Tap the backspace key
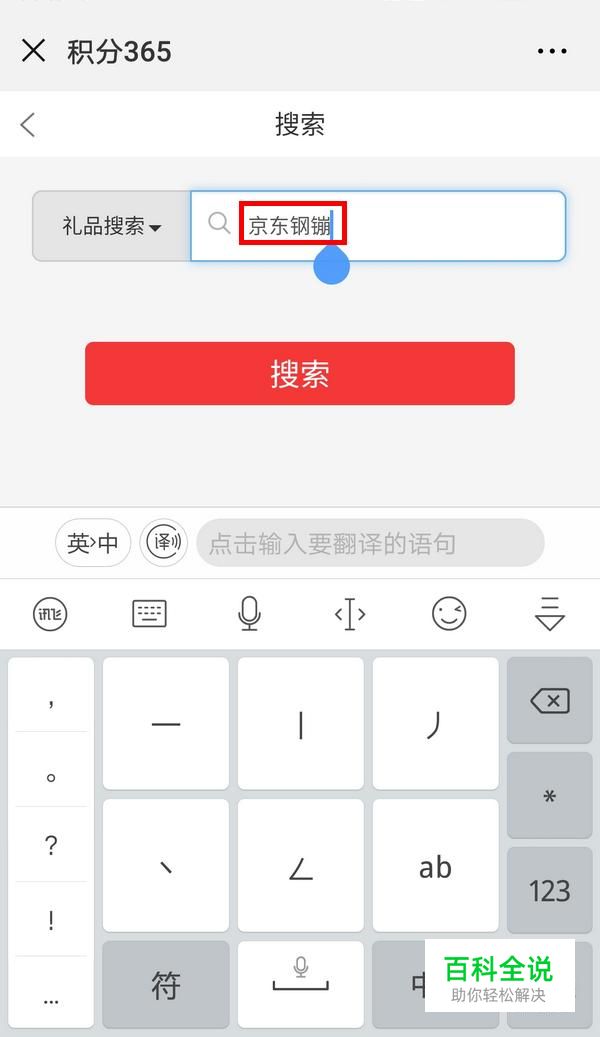Viewport: 600px width, 1037px height. [x=550, y=700]
